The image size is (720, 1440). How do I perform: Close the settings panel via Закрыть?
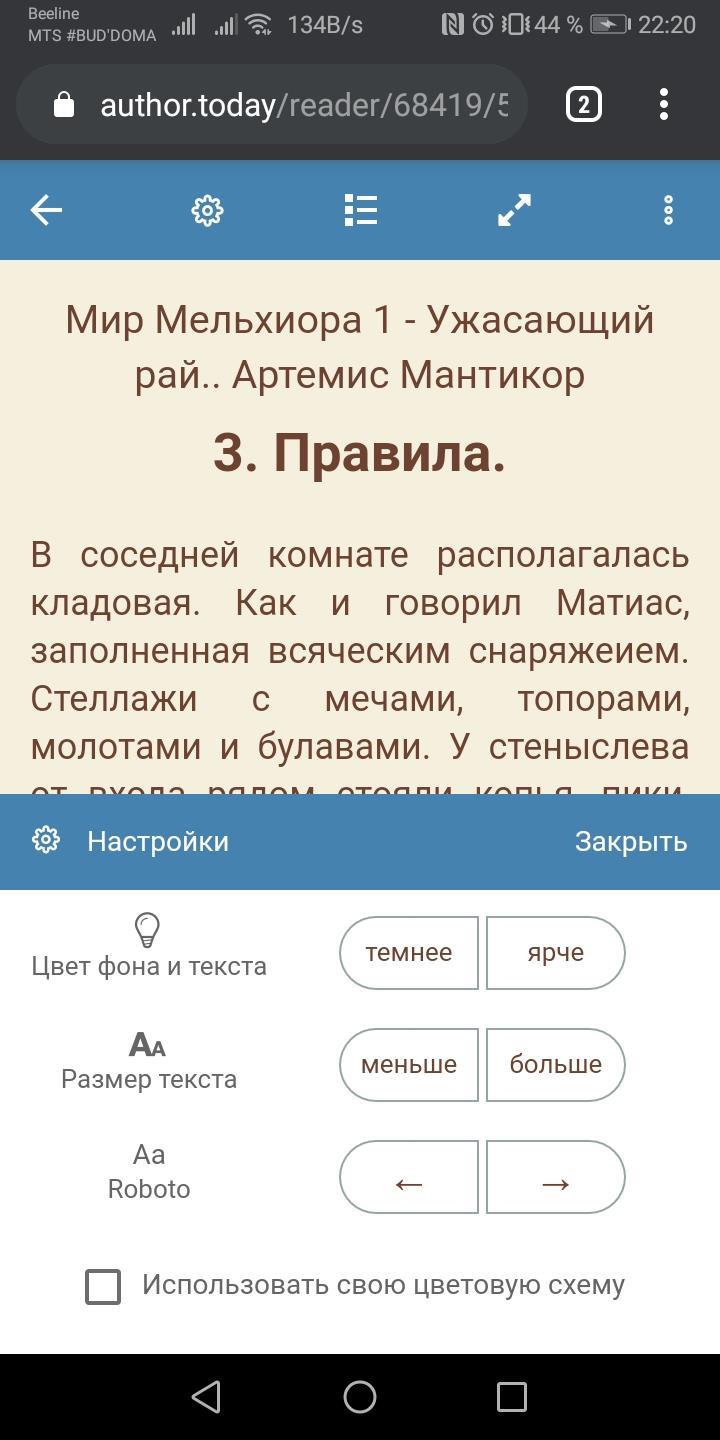[630, 842]
